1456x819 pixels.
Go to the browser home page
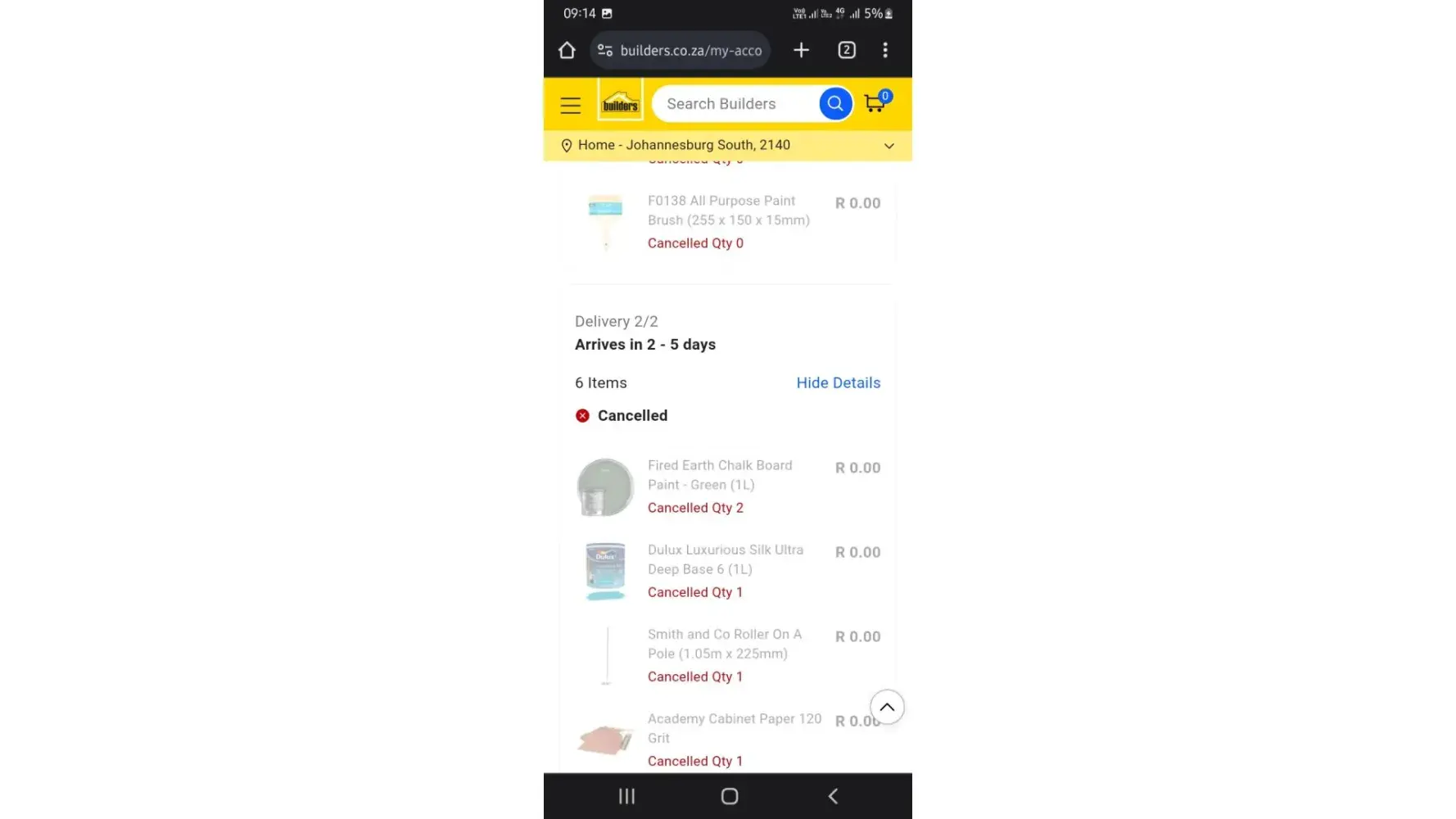(567, 50)
